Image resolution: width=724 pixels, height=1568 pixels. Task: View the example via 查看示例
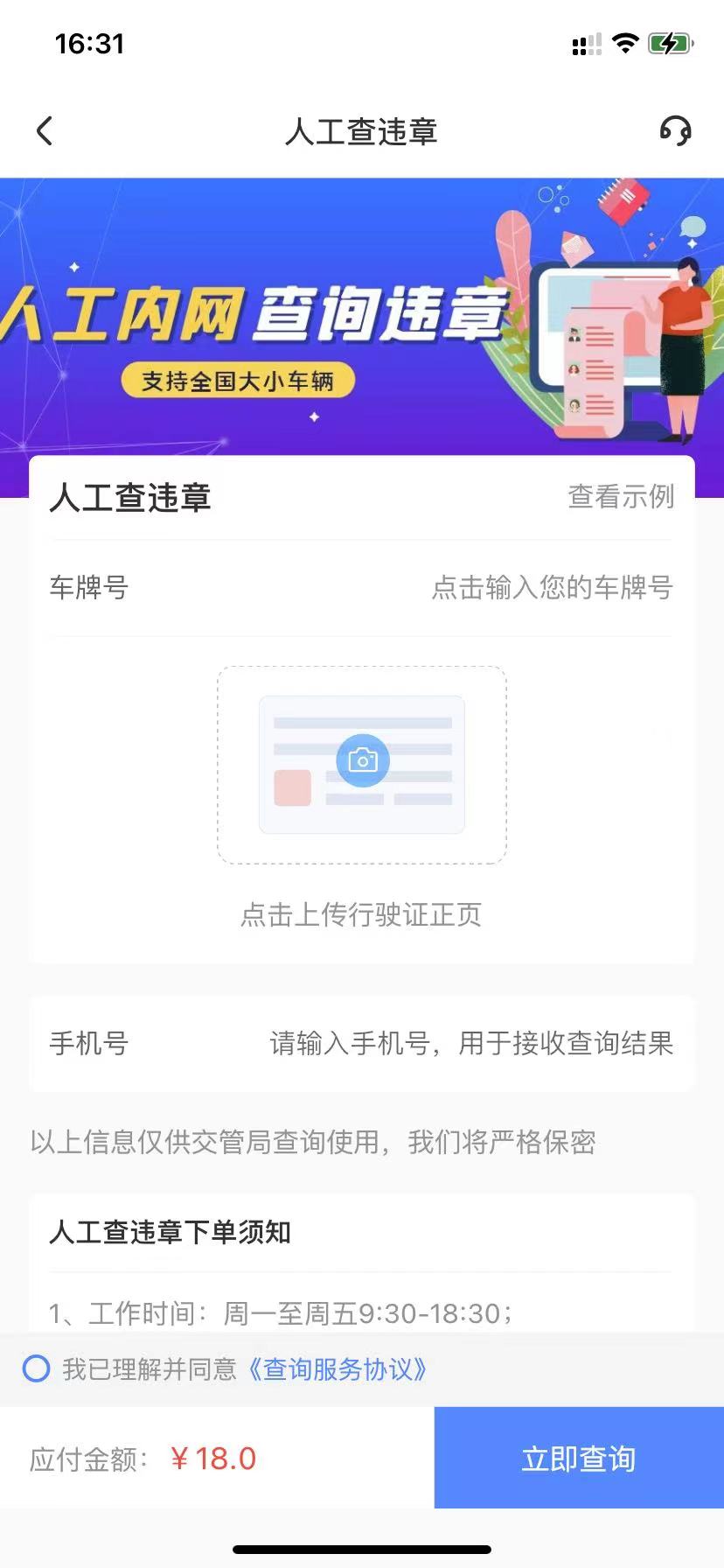coord(621,497)
